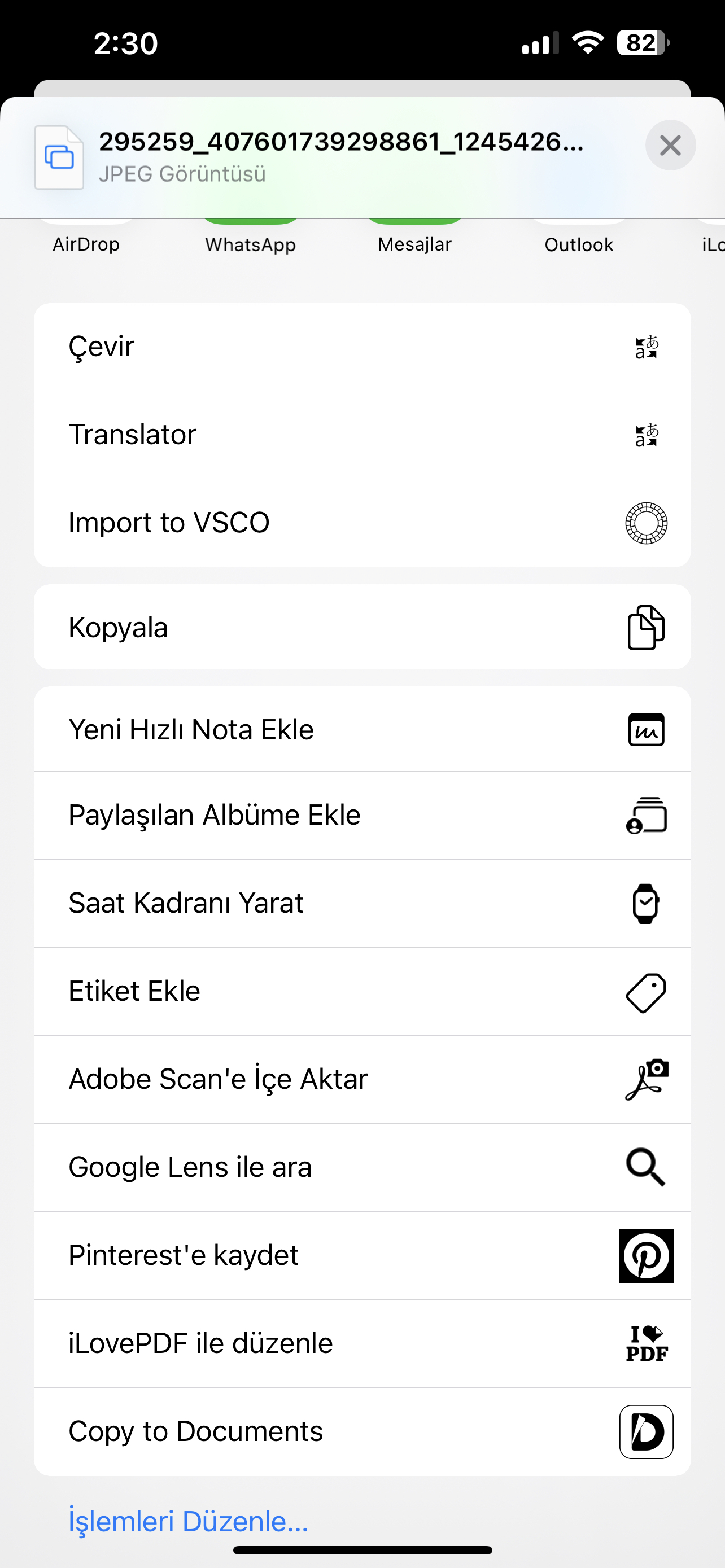Image resolution: width=725 pixels, height=1568 pixels.
Task: Close the share sheet
Action: pos(670,145)
